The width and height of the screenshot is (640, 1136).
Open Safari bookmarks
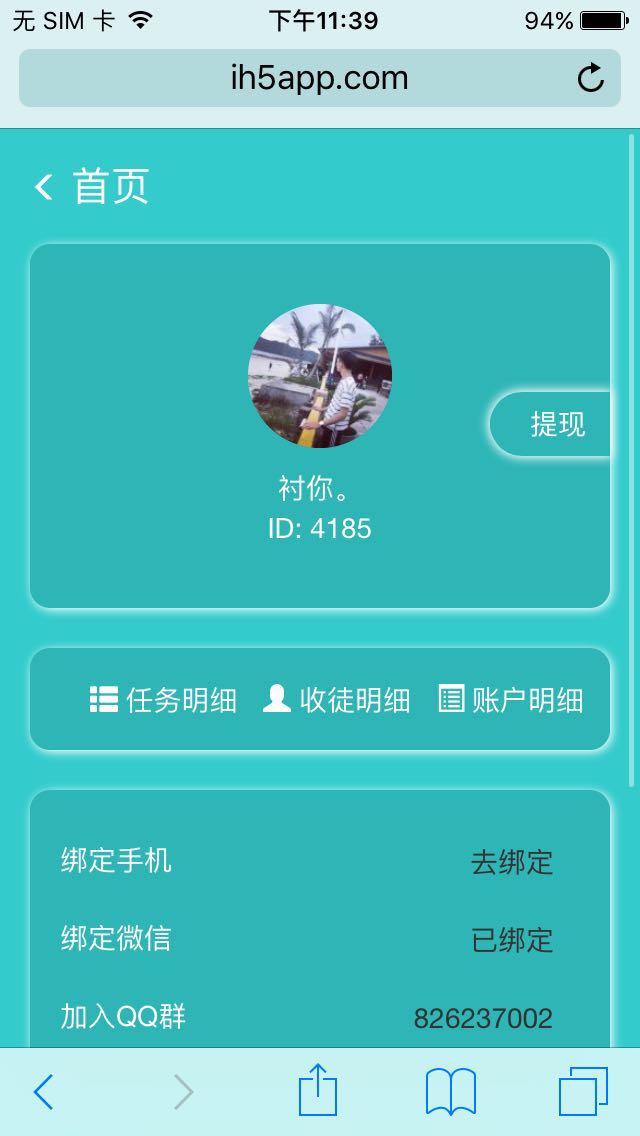click(x=451, y=1091)
